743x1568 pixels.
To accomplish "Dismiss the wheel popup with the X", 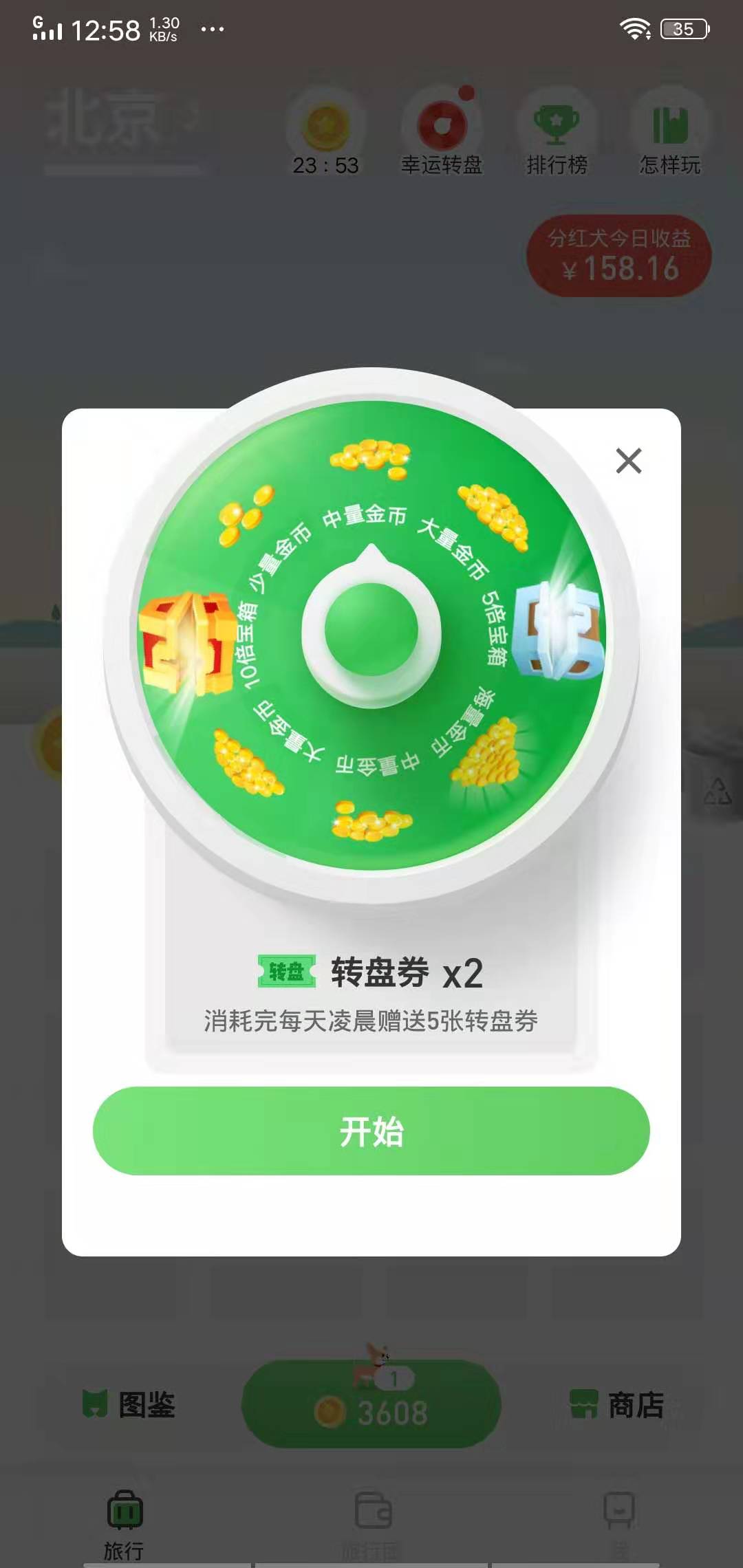I will [630, 459].
